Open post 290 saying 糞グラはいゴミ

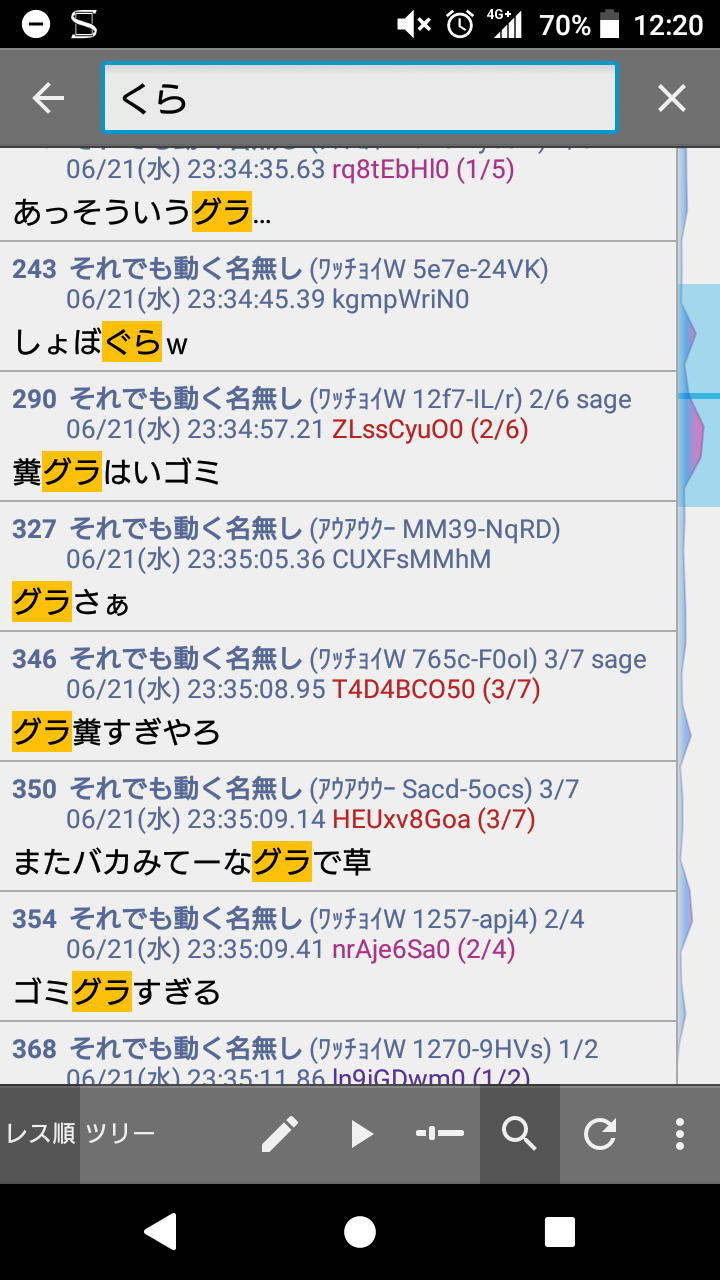(x=338, y=436)
